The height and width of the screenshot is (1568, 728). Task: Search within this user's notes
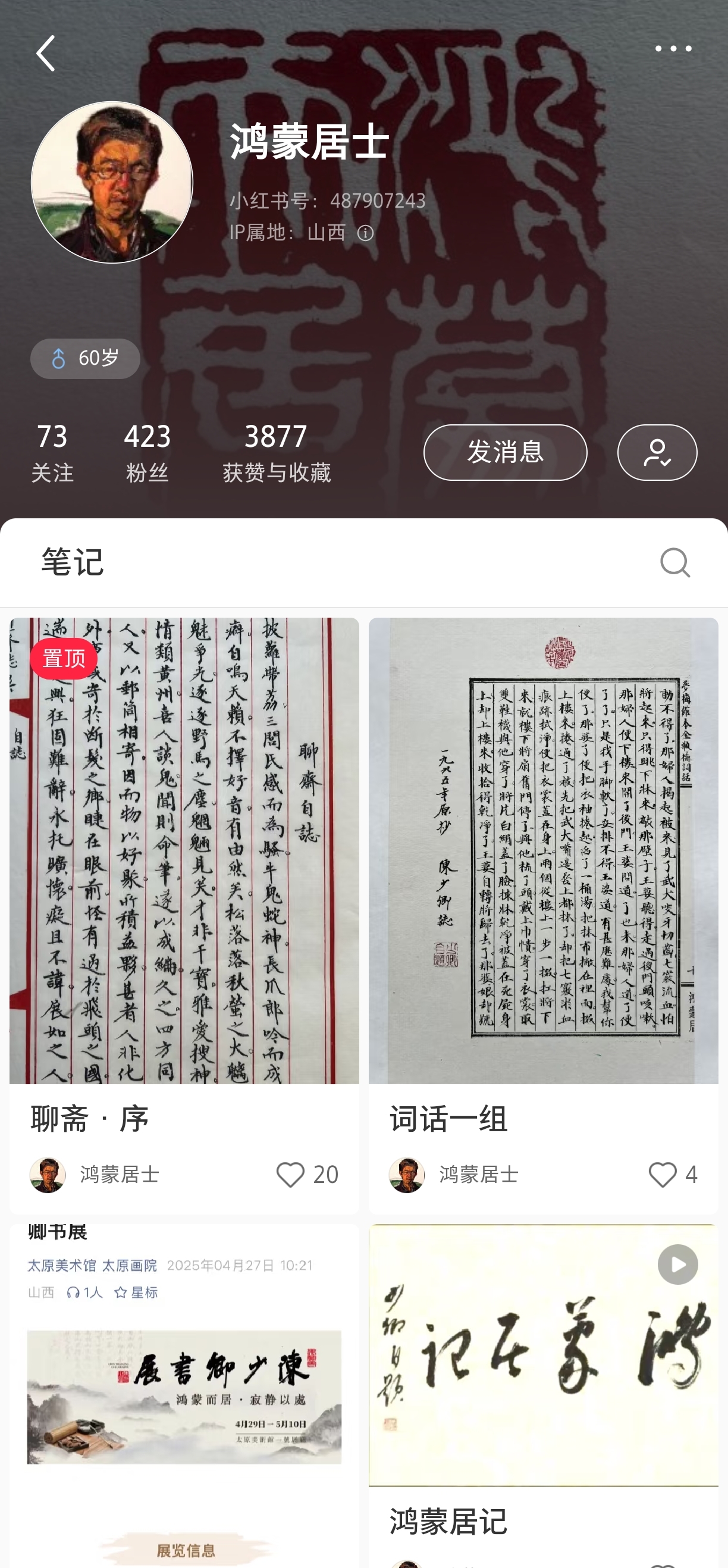(674, 562)
